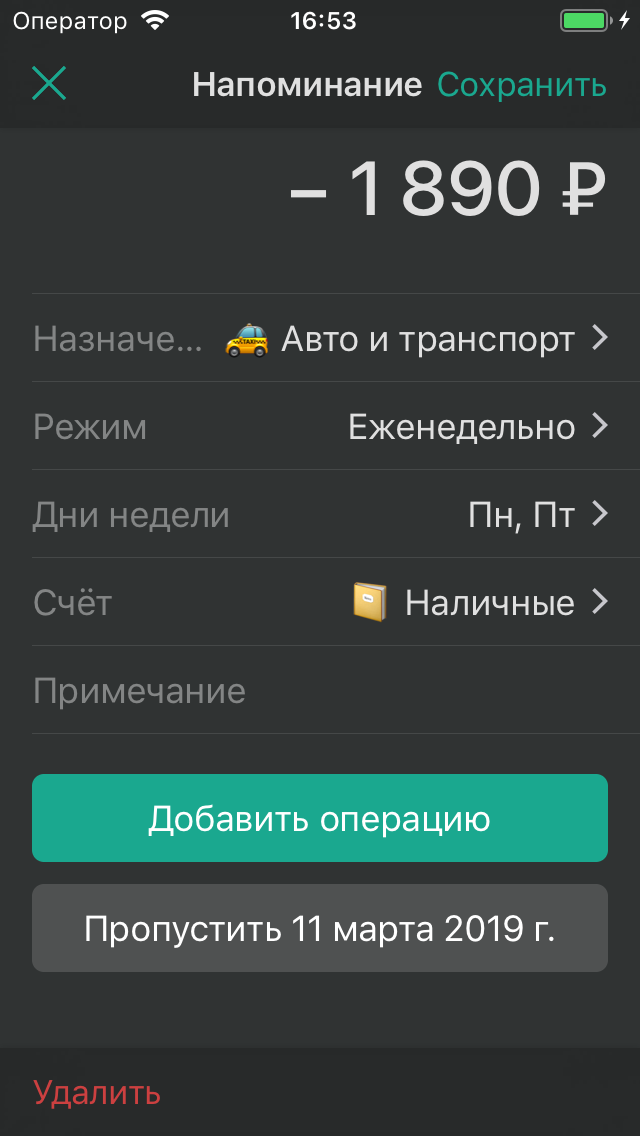This screenshot has width=640, height=1136.
Task: Tap Сохранить to save the reminder
Action: [521, 85]
